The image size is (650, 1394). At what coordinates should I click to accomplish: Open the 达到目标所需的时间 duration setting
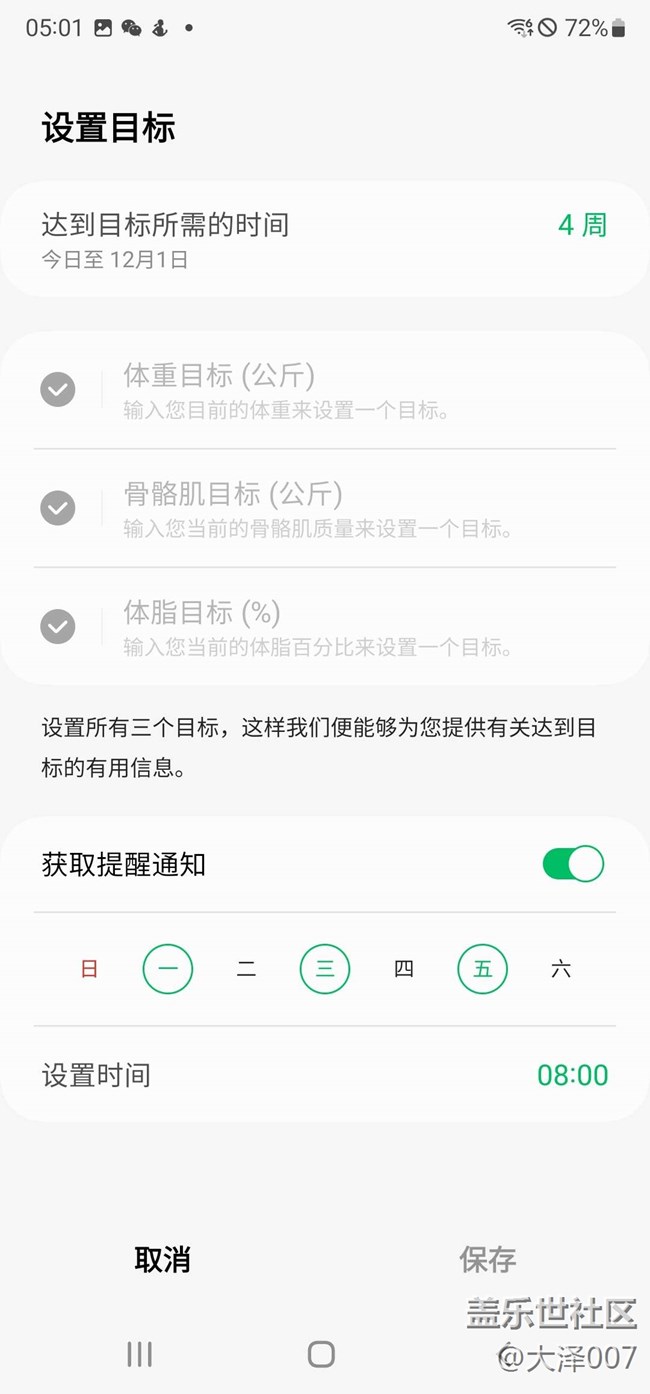pos(324,239)
